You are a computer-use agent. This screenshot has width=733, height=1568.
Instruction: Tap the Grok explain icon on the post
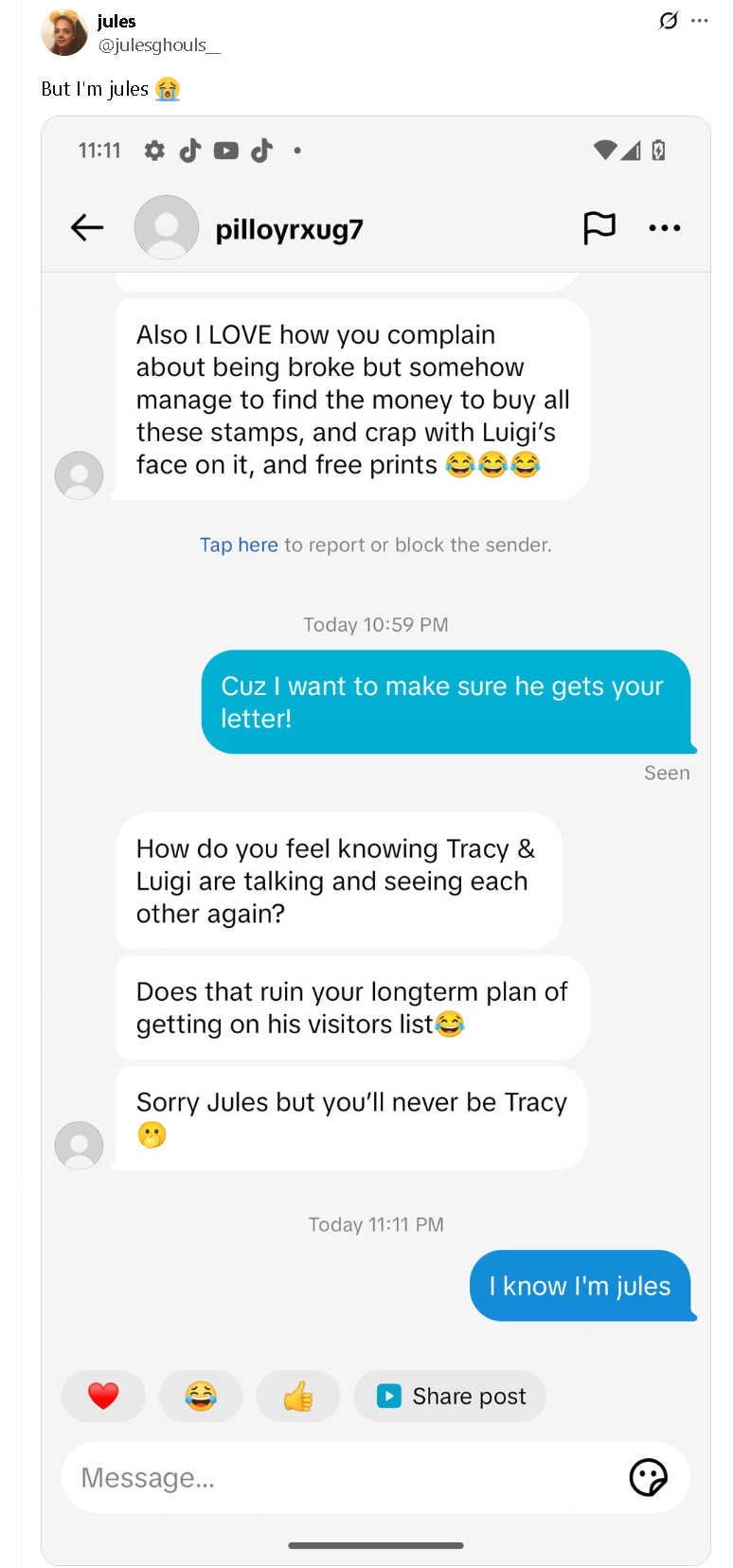(x=669, y=20)
